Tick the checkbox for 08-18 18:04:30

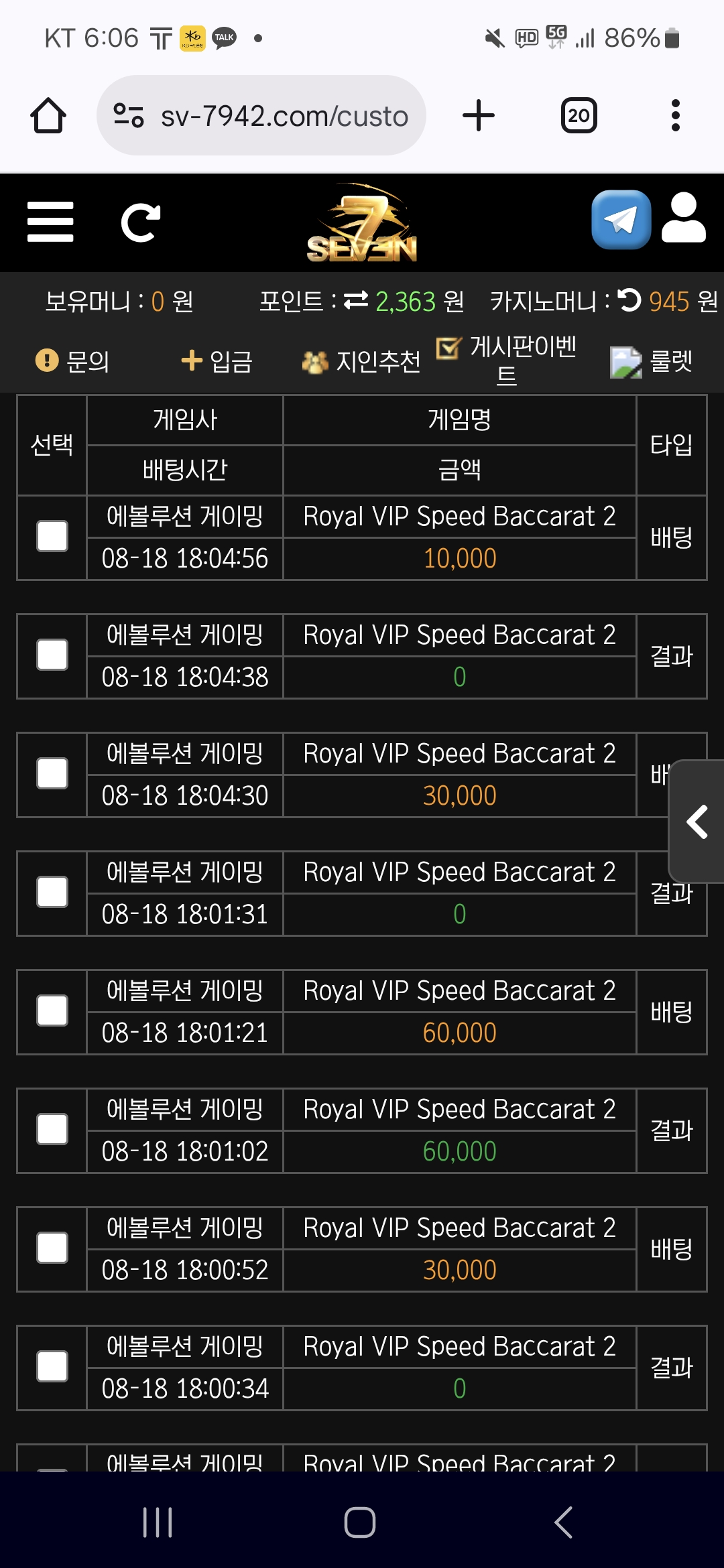point(52,774)
